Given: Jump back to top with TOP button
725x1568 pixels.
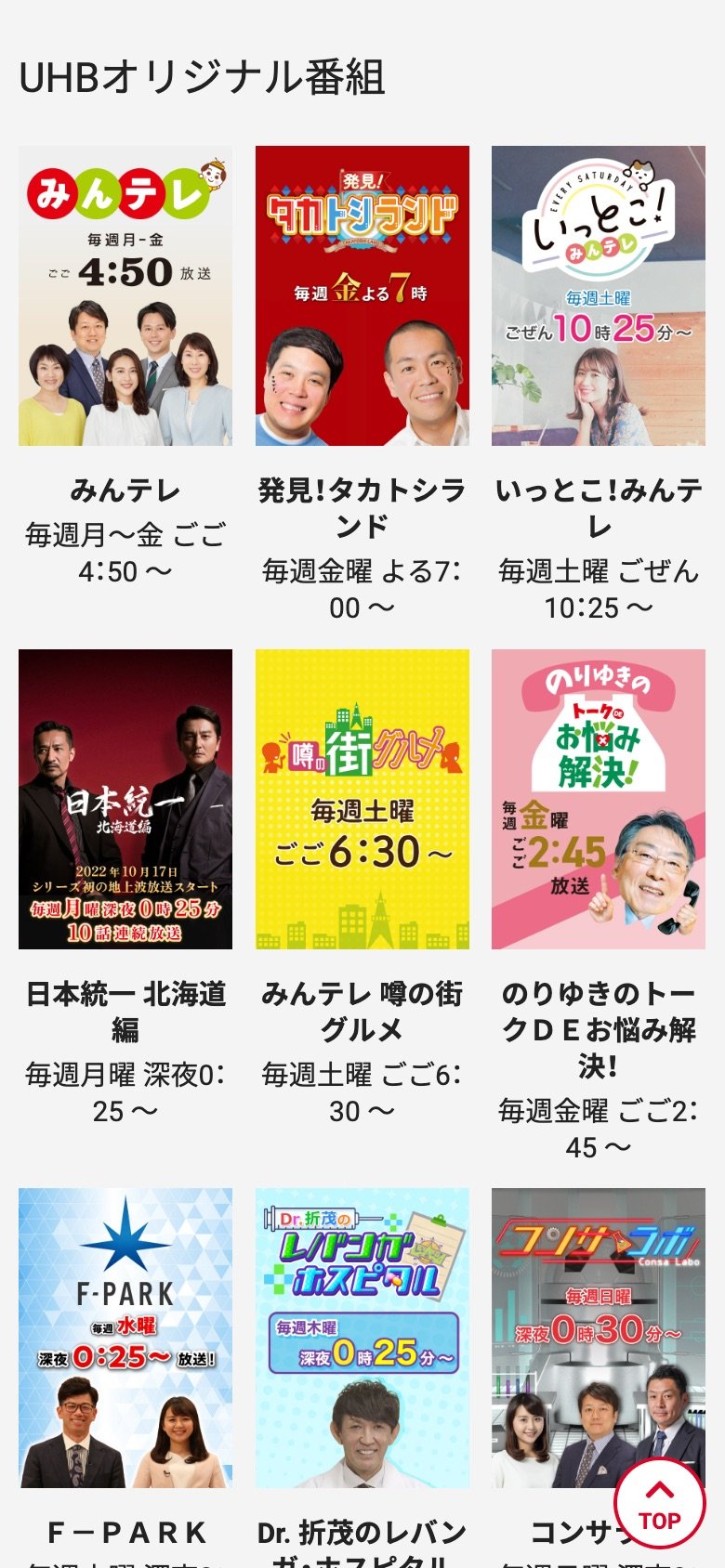Looking at the screenshot, I should click(x=659, y=1505).
